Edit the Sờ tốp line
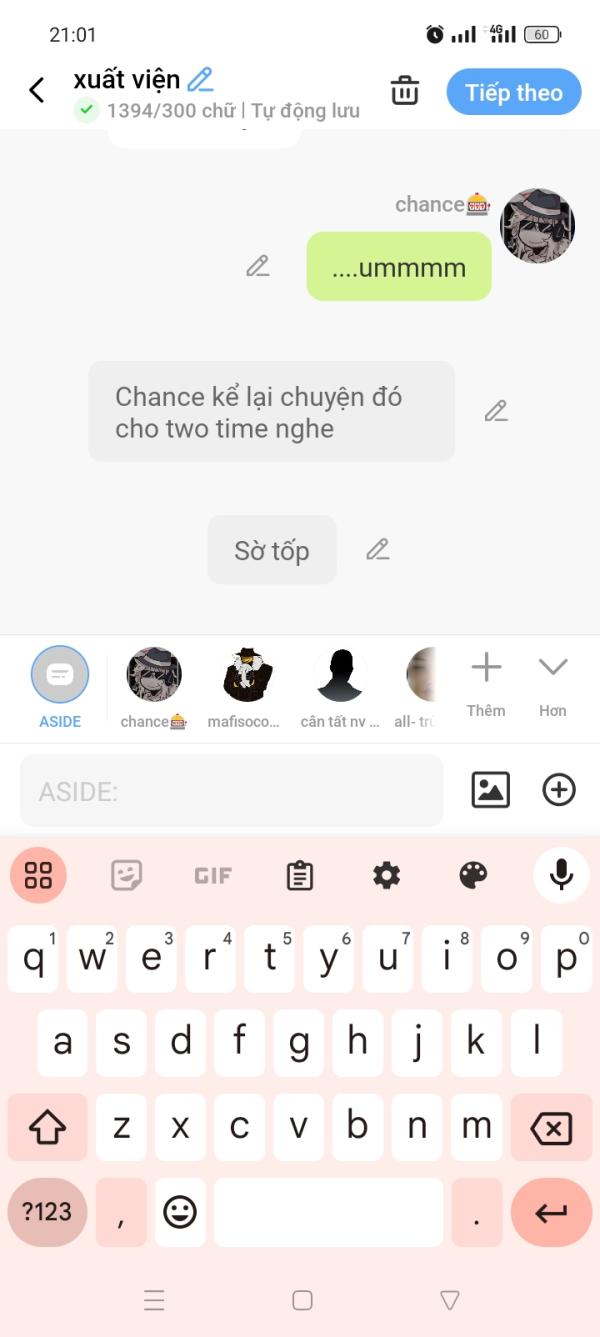 point(377,549)
